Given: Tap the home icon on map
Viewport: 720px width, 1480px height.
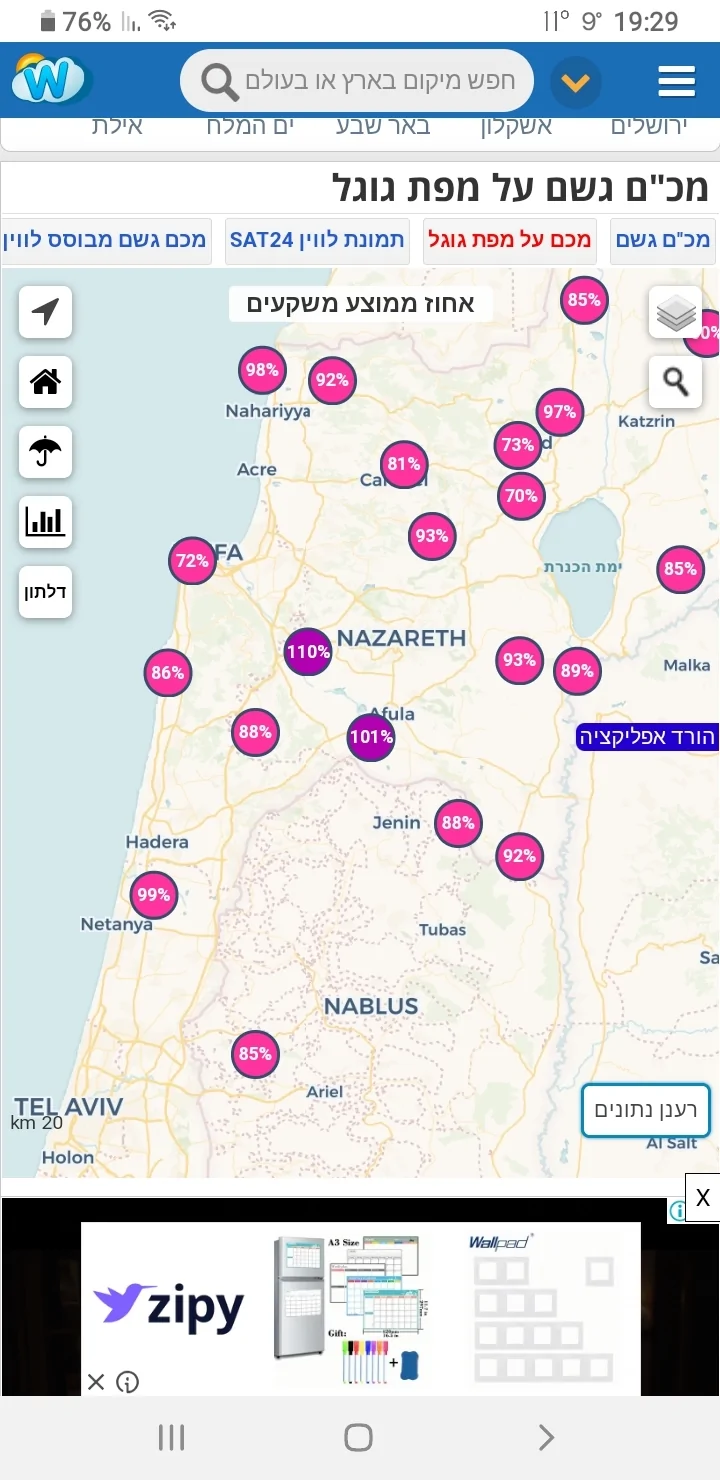Looking at the screenshot, I should 45,382.
